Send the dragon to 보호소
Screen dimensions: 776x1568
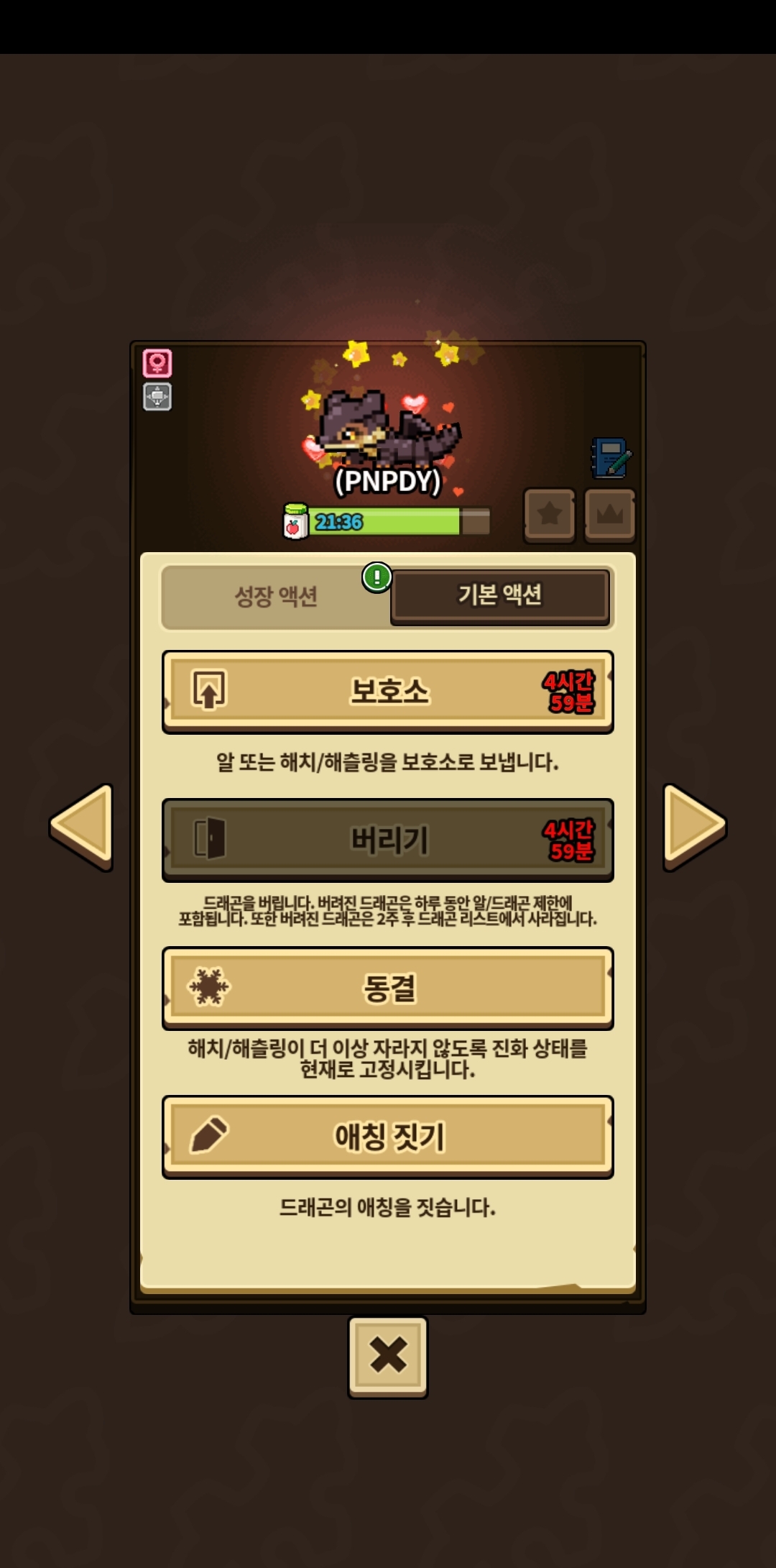(x=388, y=692)
